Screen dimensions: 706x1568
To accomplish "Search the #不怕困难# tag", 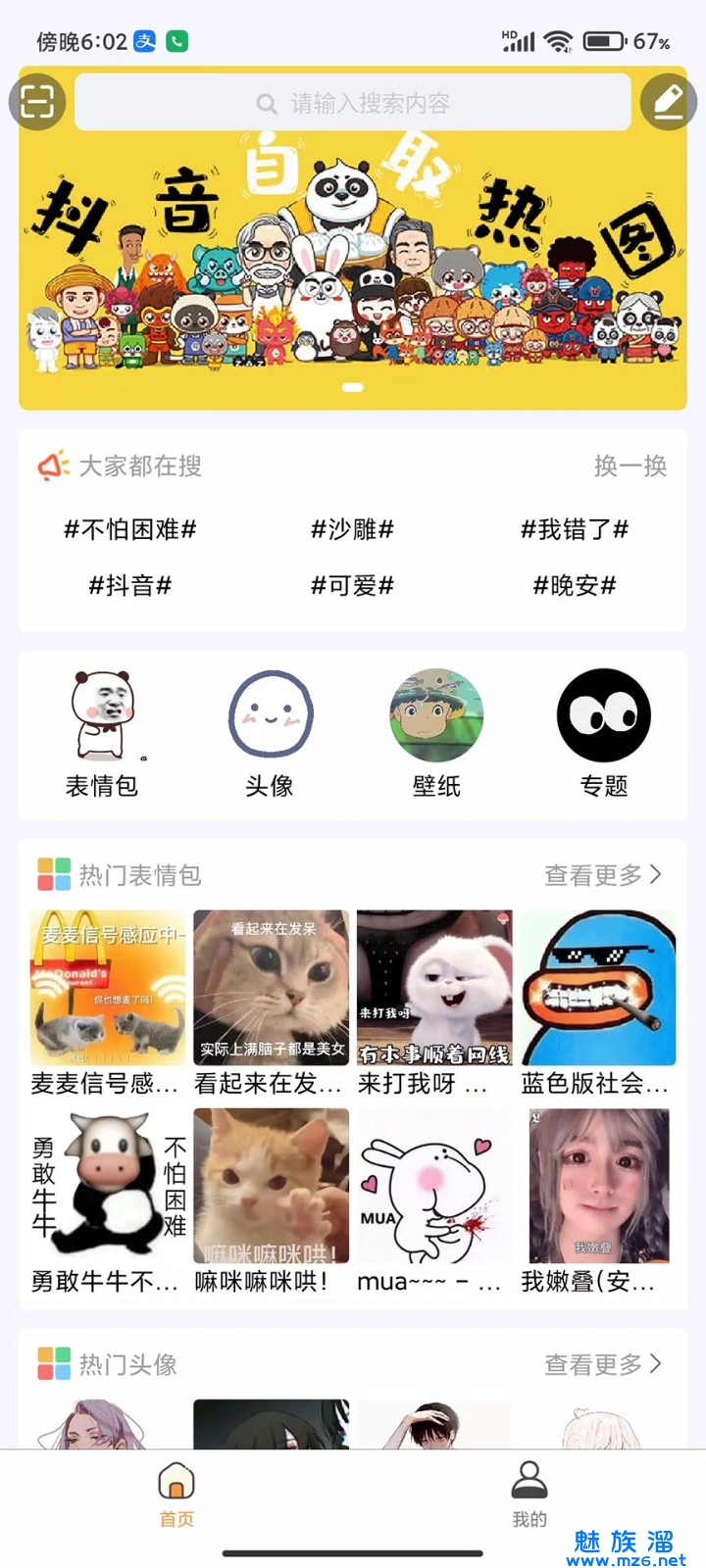I will [x=130, y=530].
